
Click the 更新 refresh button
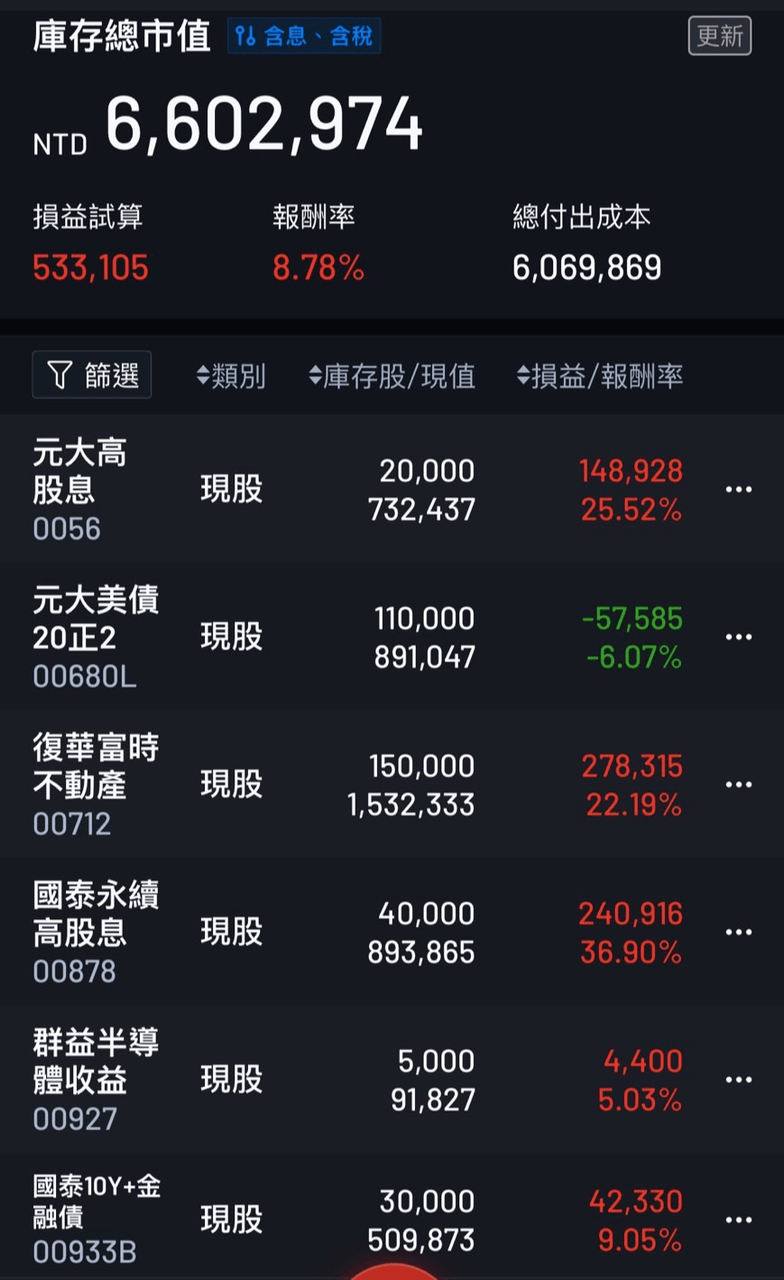tap(719, 34)
